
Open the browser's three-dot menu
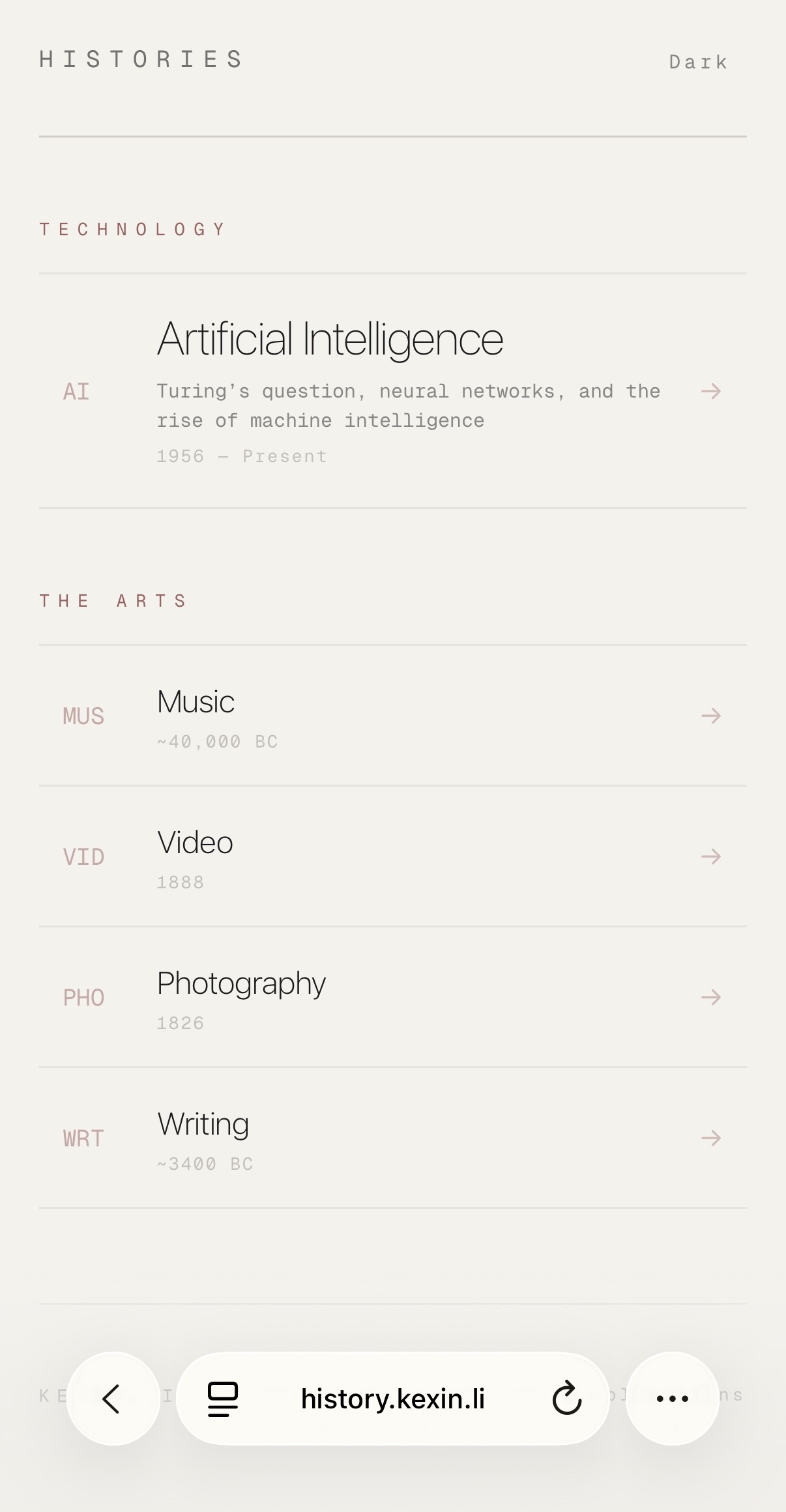point(672,1399)
